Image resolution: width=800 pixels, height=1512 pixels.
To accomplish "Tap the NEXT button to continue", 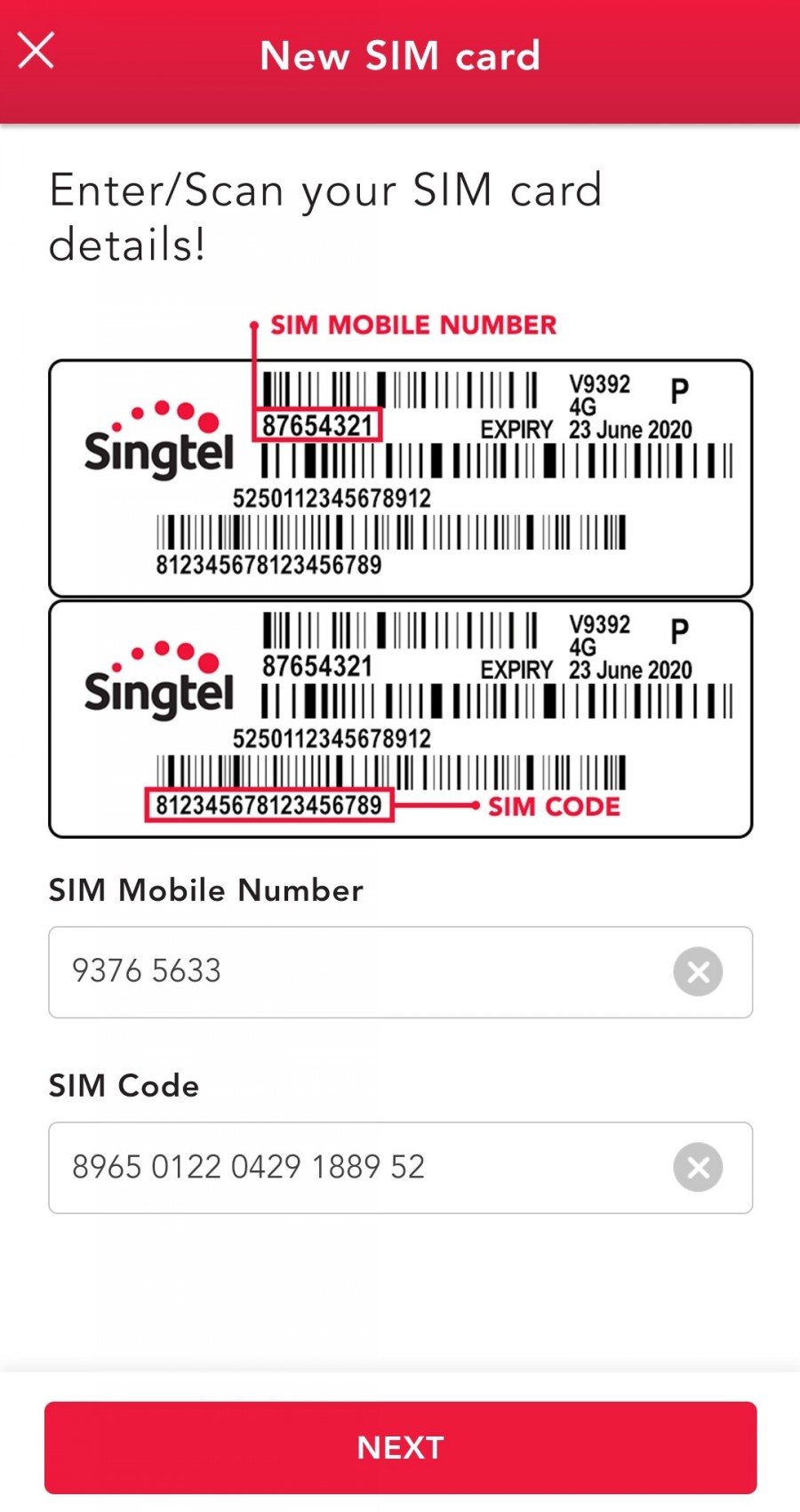I will tap(400, 1447).
